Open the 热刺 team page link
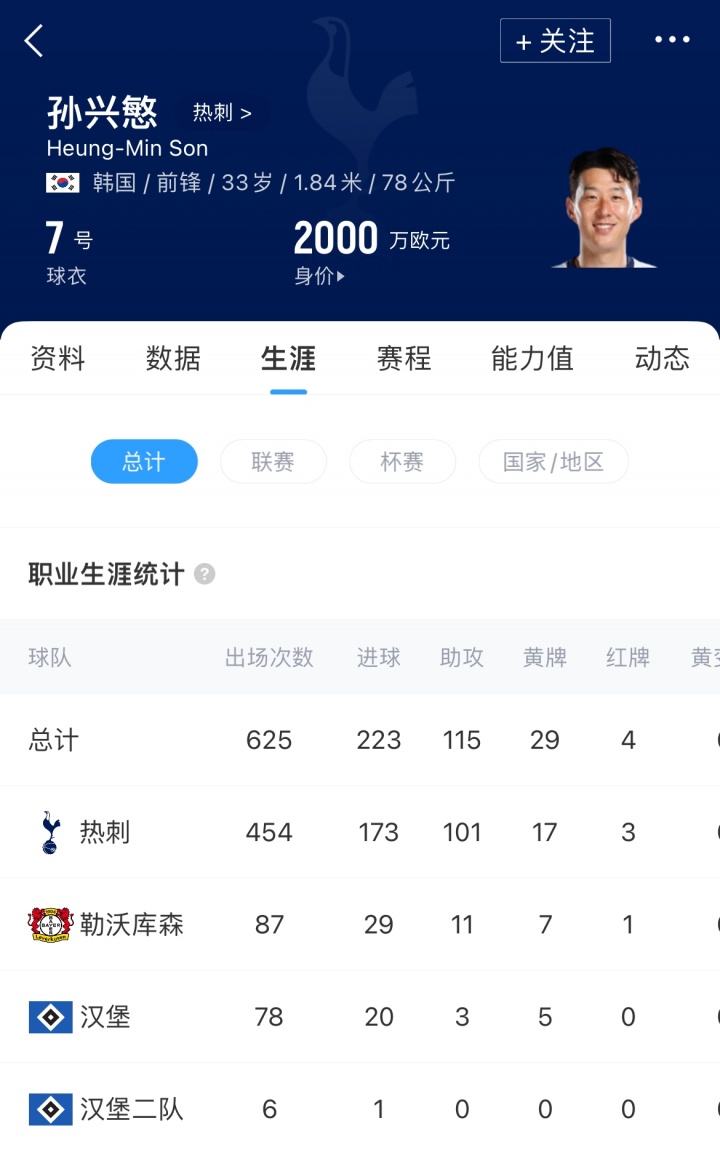Screen dimensions: 720x1150 click(222, 113)
